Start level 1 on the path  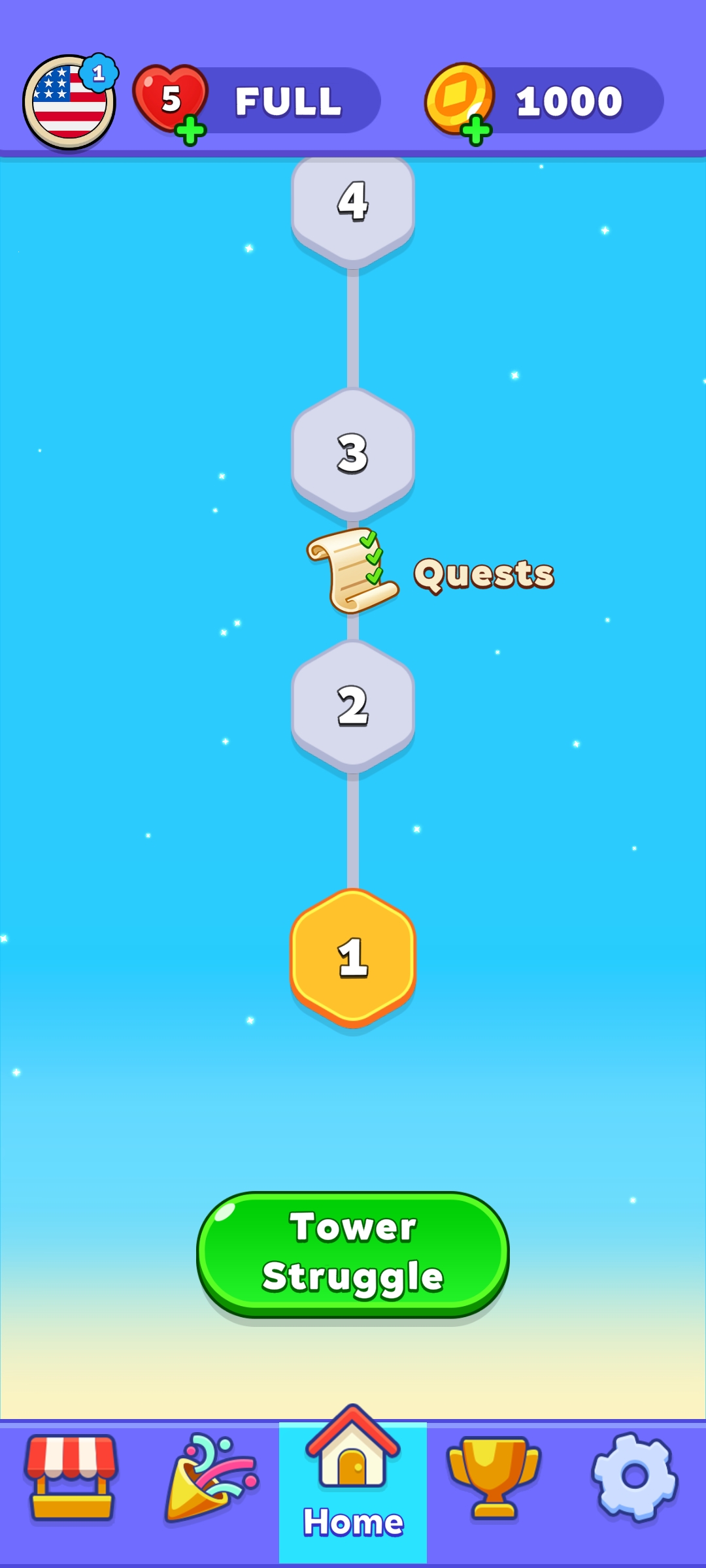coord(353,956)
